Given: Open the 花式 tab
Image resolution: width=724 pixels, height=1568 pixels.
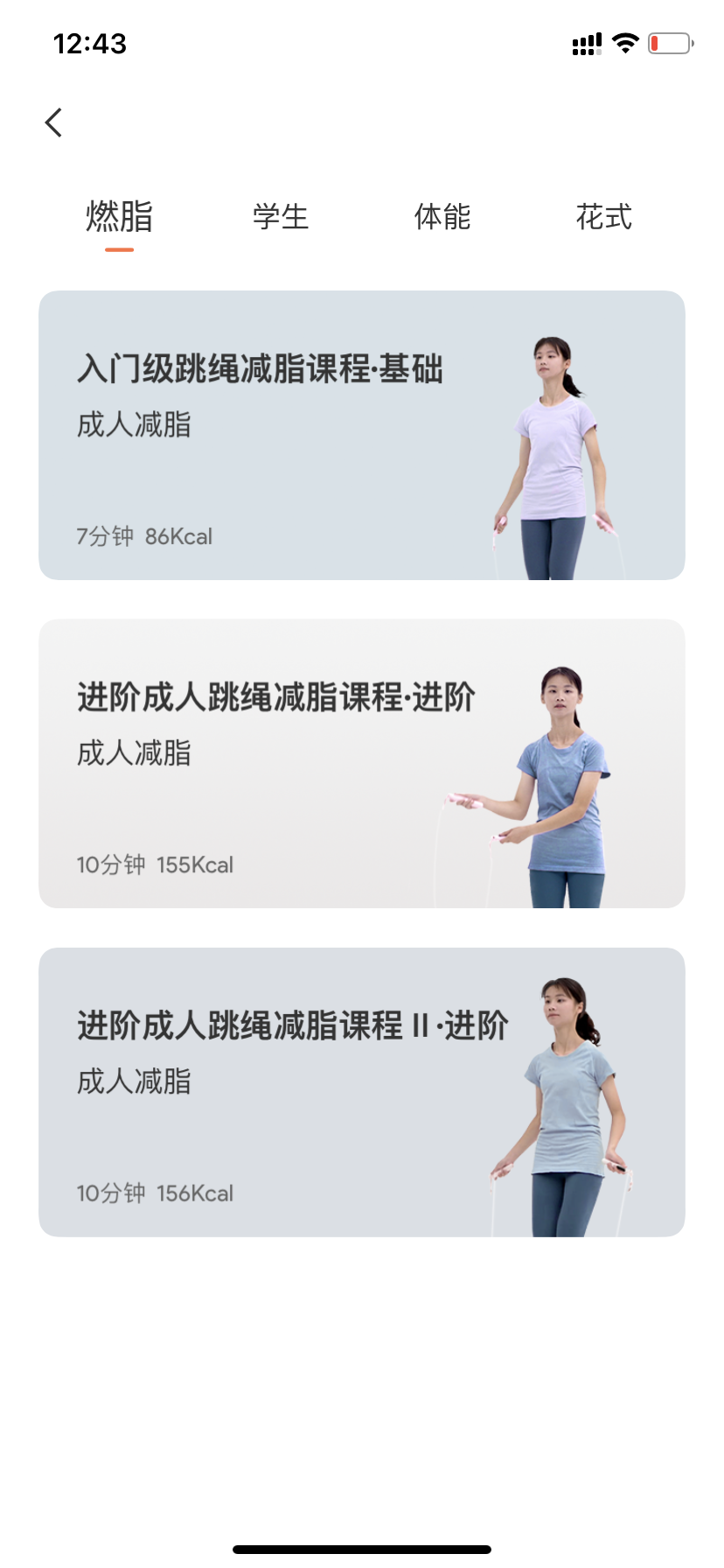Looking at the screenshot, I should coord(603,217).
